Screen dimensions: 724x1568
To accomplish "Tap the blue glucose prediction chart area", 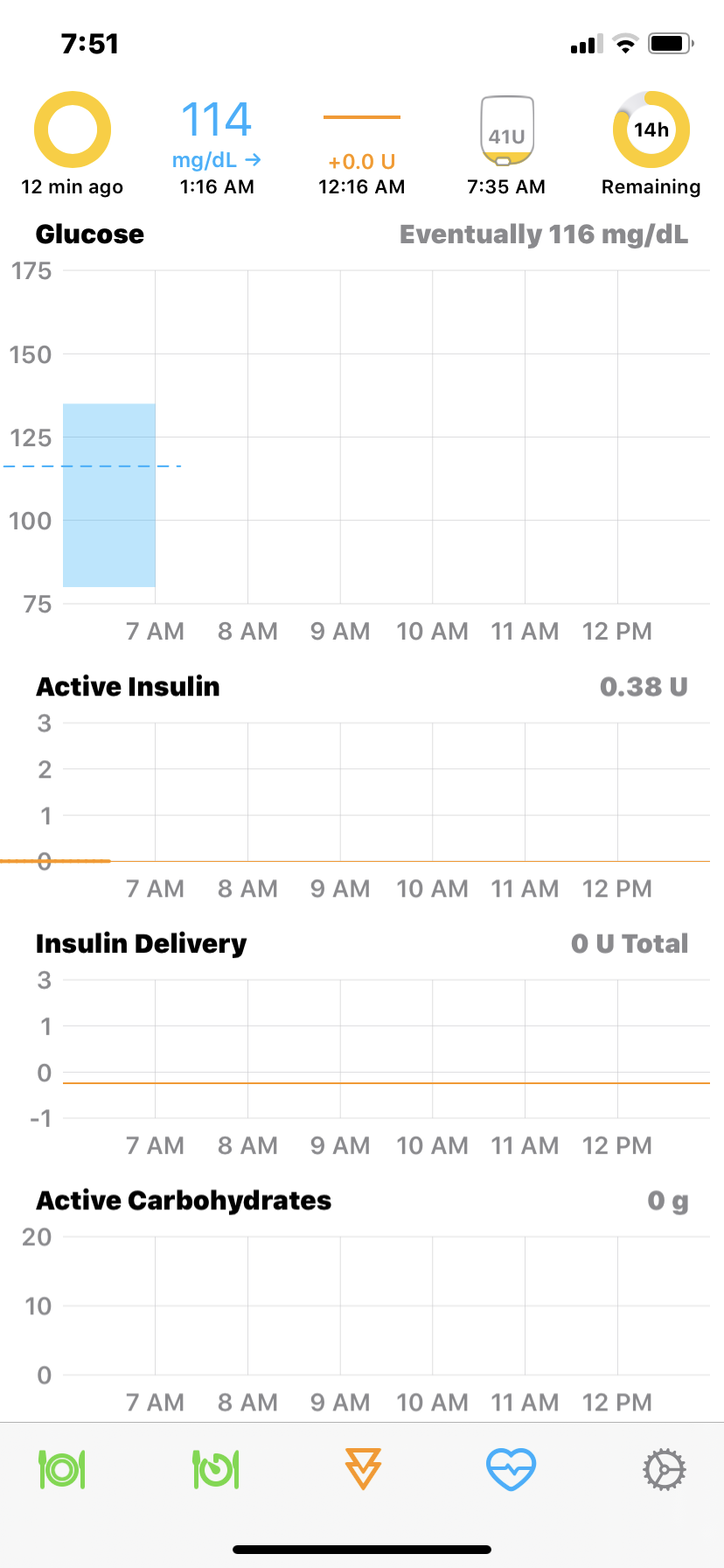I will (x=108, y=493).
